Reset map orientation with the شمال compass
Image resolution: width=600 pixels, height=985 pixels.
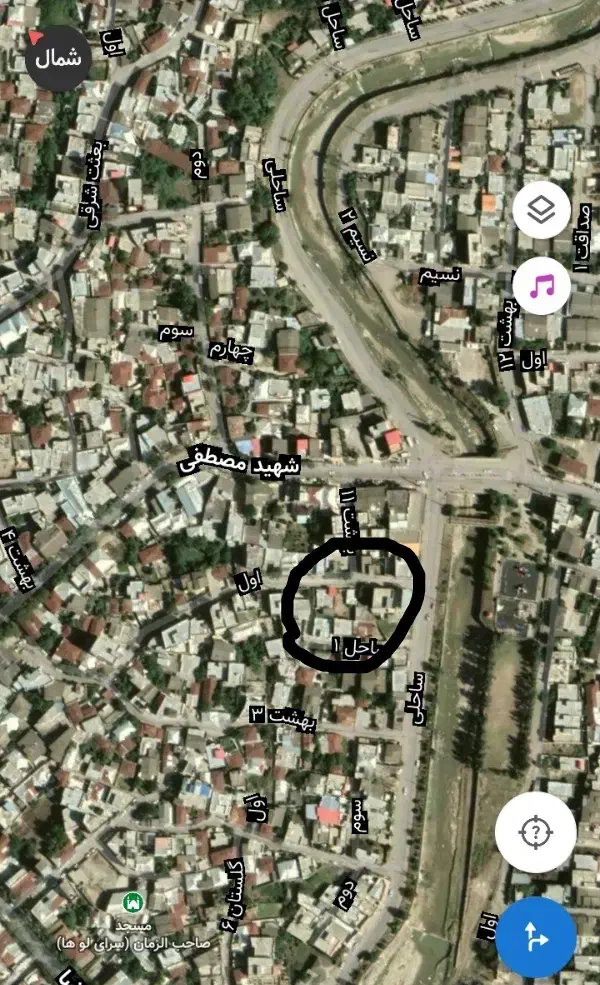56,56
